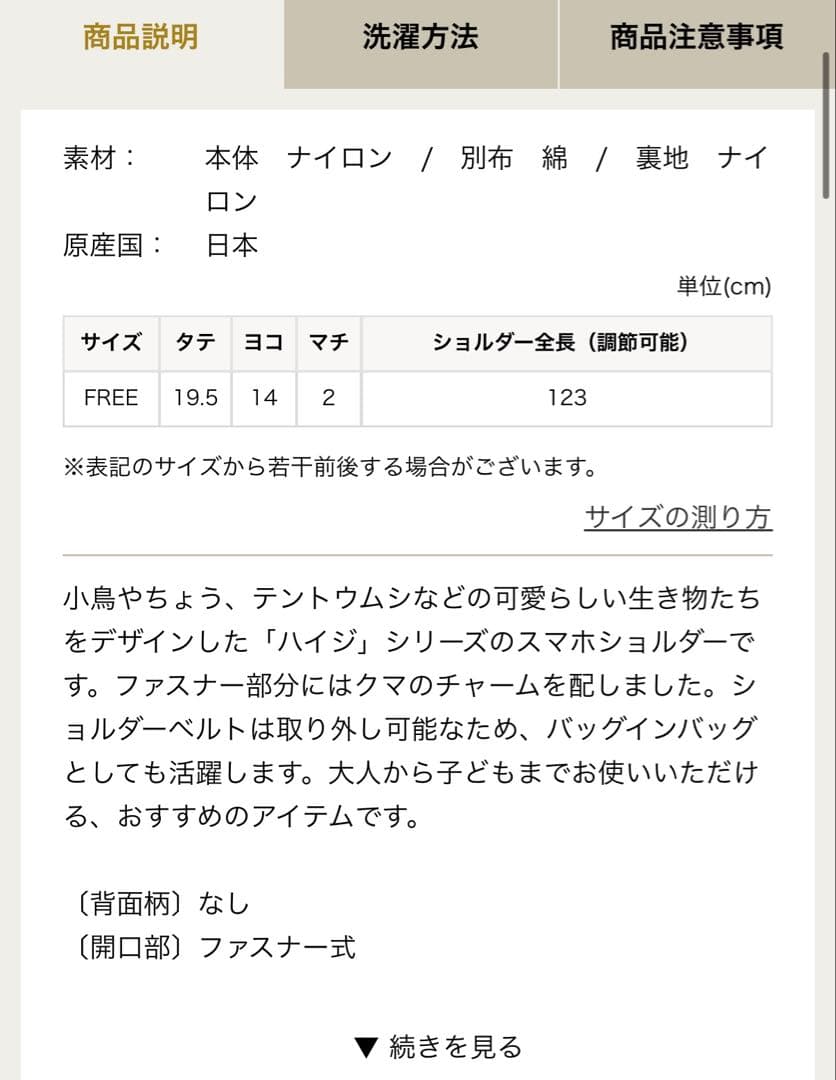Switch to the 商品説明 tab
This screenshot has height=1080, width=836.
pyautogui.click(x=141, y=38)
